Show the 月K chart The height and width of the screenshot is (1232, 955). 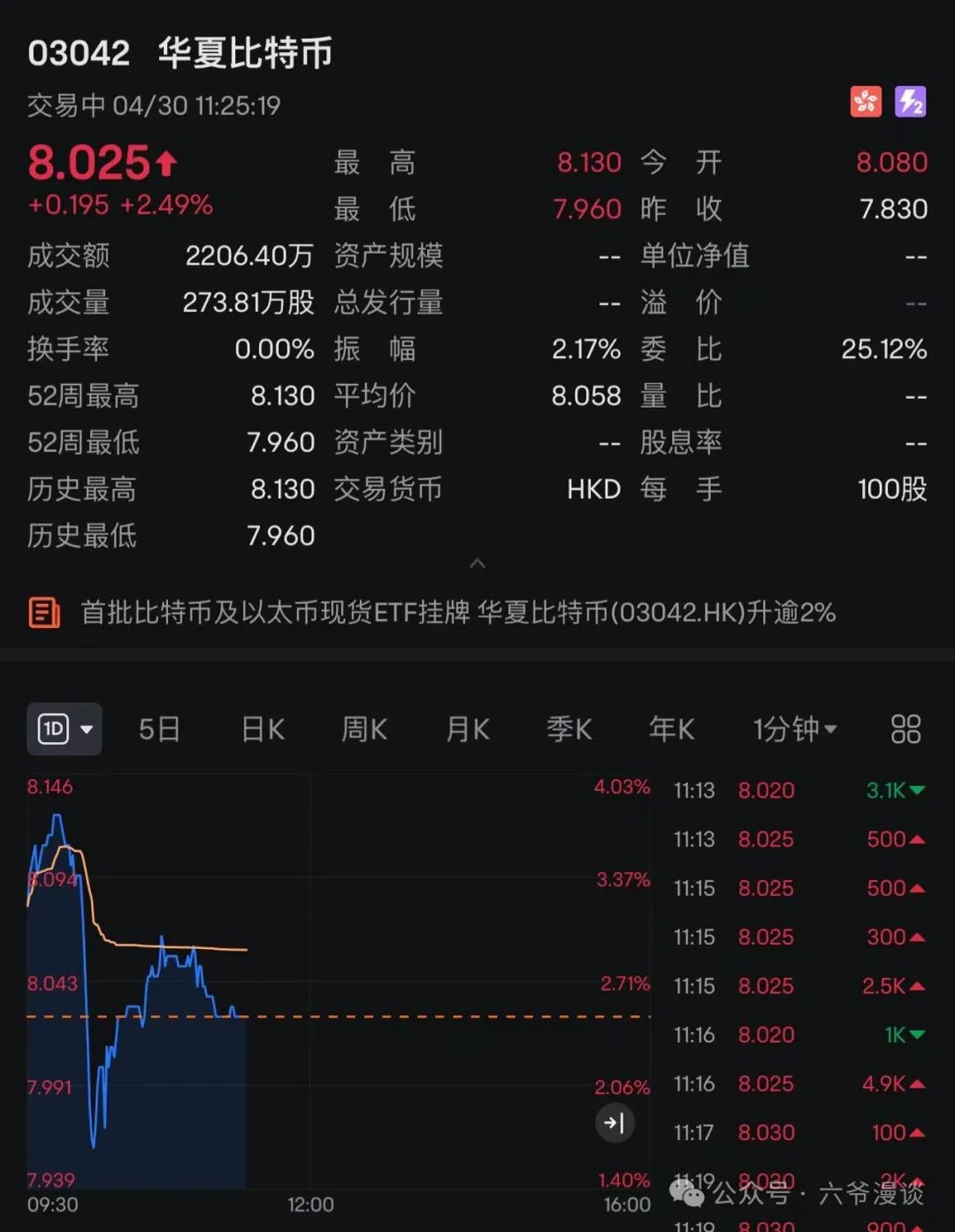tap(468, 730)
